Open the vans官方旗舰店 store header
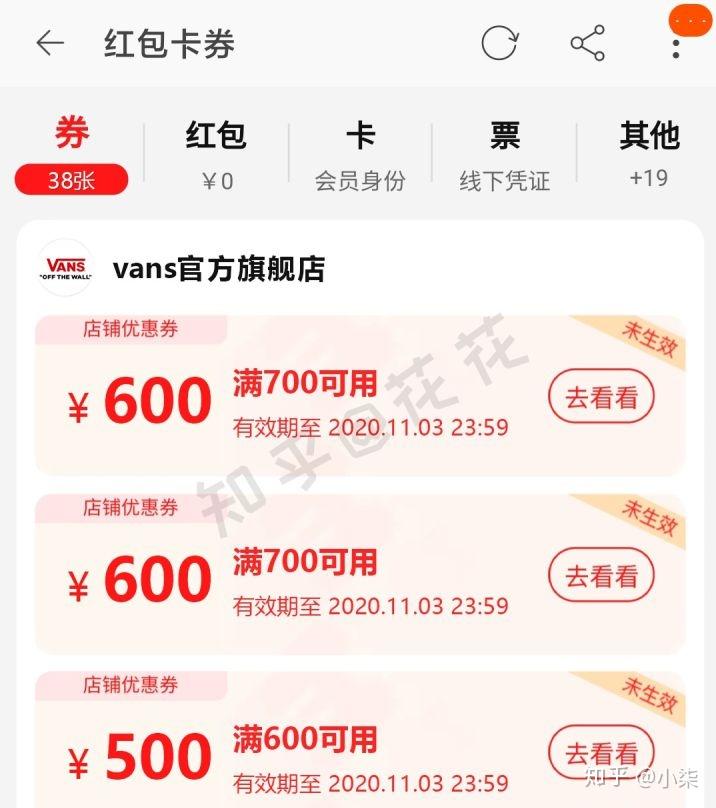 pyautogui.click(x=218, y=268)
